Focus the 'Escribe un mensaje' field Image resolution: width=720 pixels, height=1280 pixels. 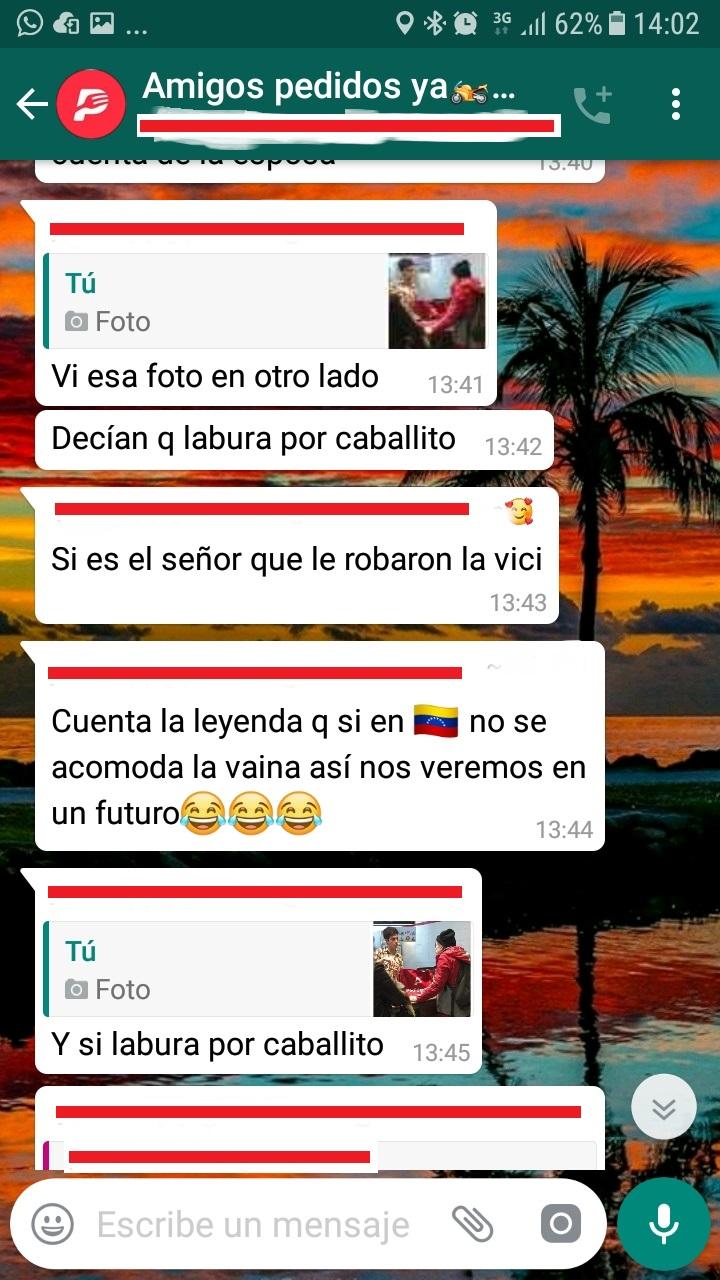(255, 1224)
